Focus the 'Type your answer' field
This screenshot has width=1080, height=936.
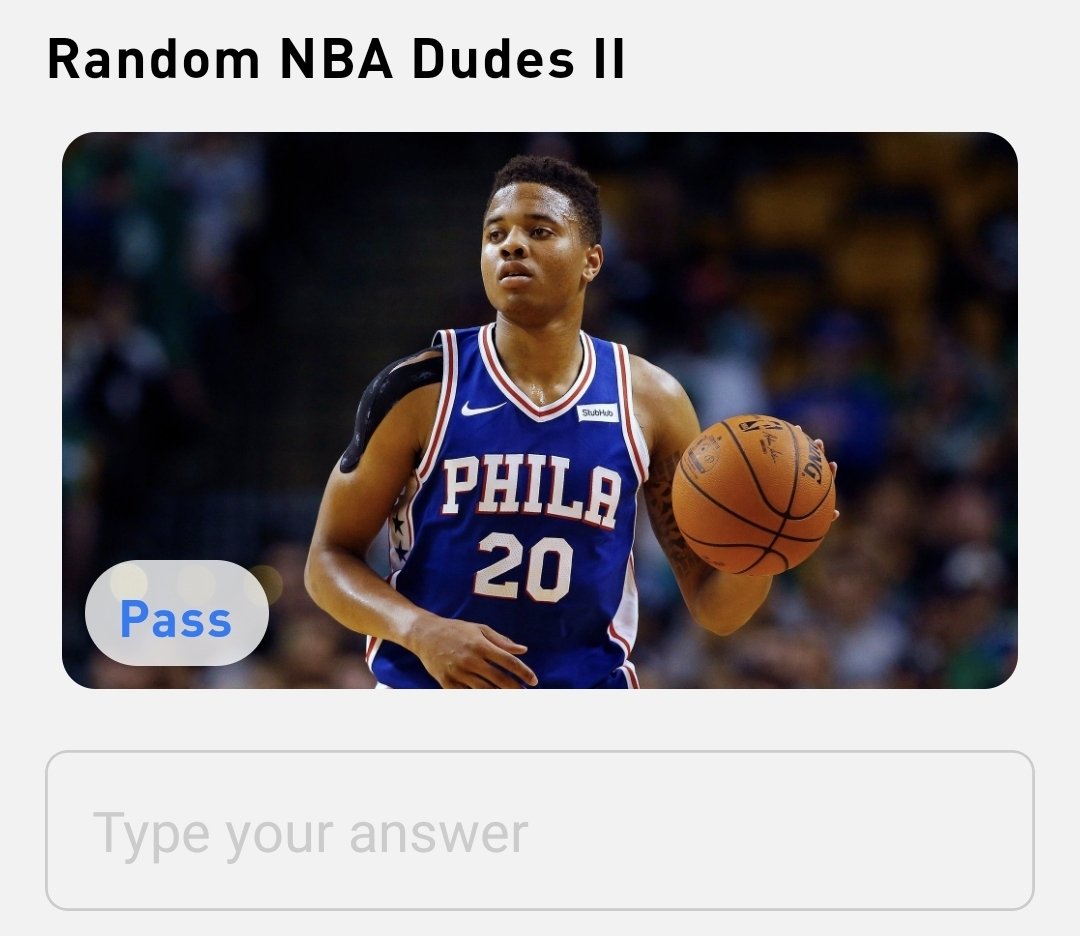point(540,830)
